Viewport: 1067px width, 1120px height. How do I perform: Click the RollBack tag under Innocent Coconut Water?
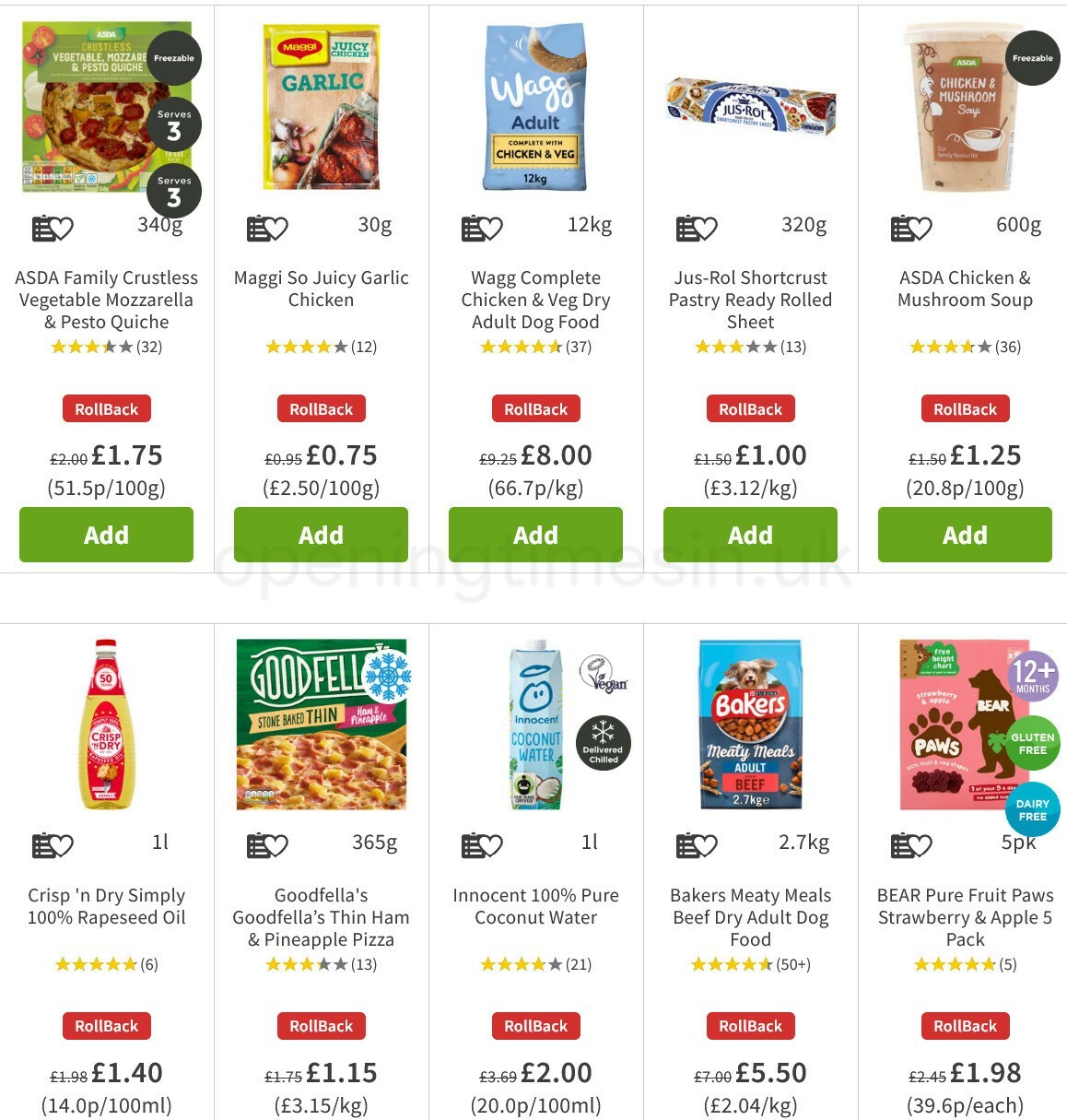535,1026
